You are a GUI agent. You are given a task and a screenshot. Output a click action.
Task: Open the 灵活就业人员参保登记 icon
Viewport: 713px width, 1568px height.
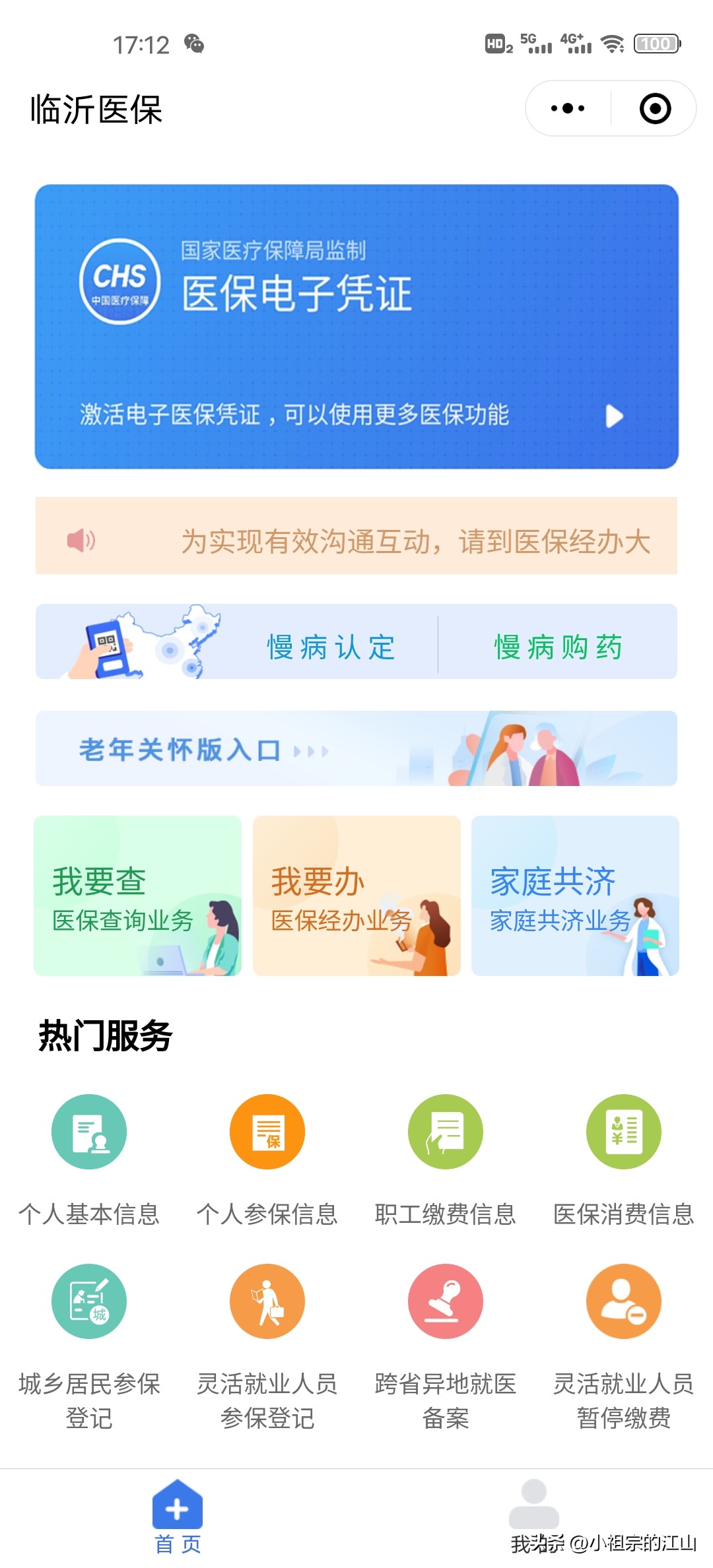[267, 1301]
